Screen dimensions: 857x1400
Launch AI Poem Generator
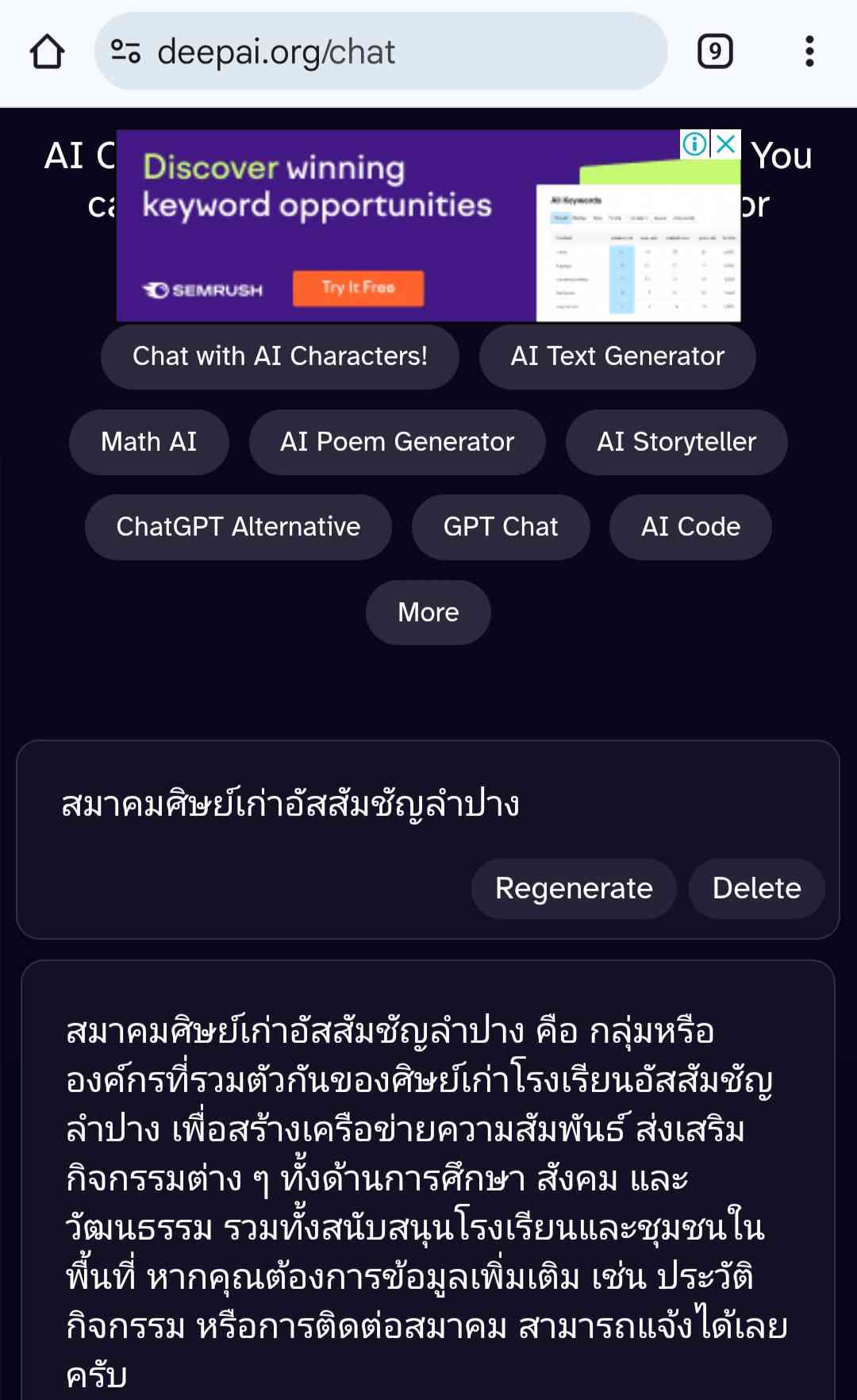[397, 442]
